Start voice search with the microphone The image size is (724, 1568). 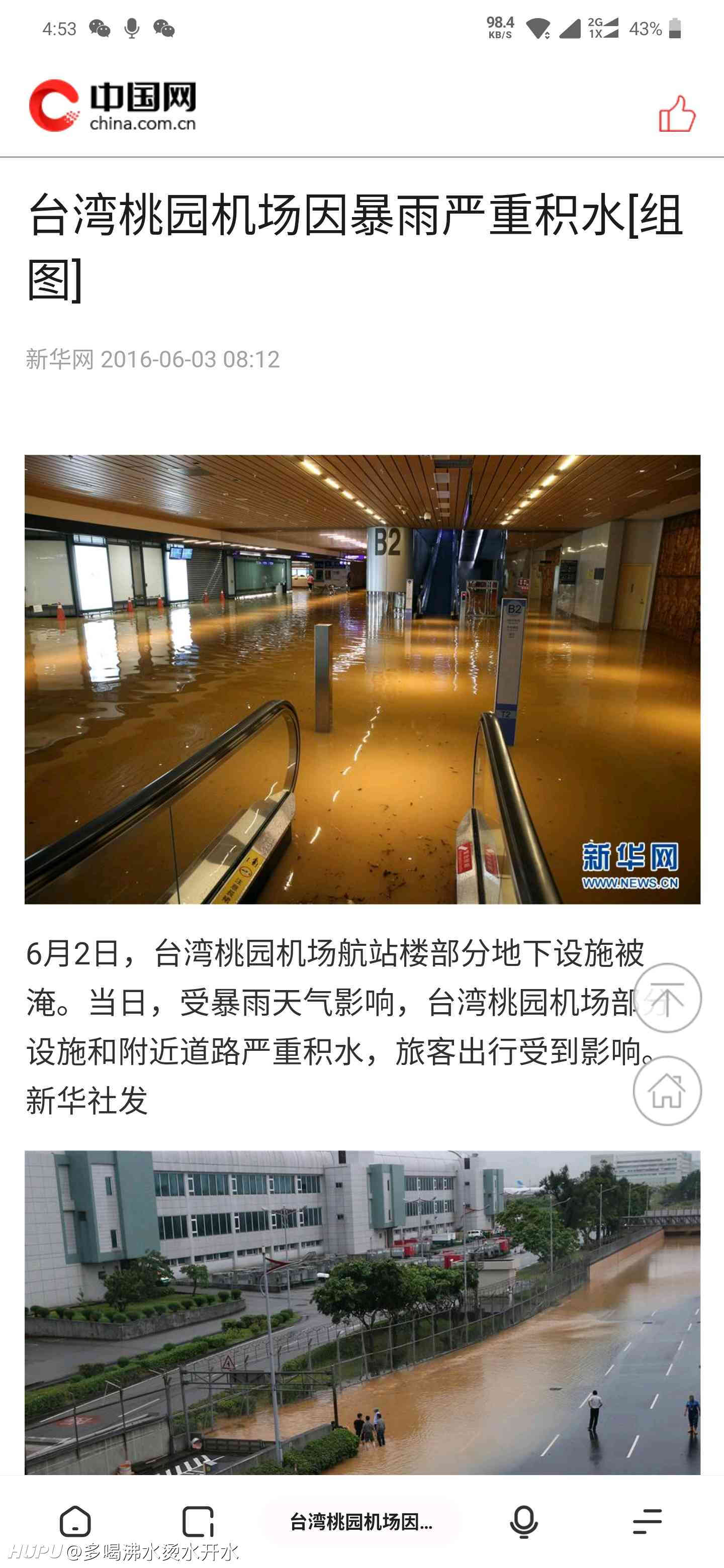[524, 1522]
